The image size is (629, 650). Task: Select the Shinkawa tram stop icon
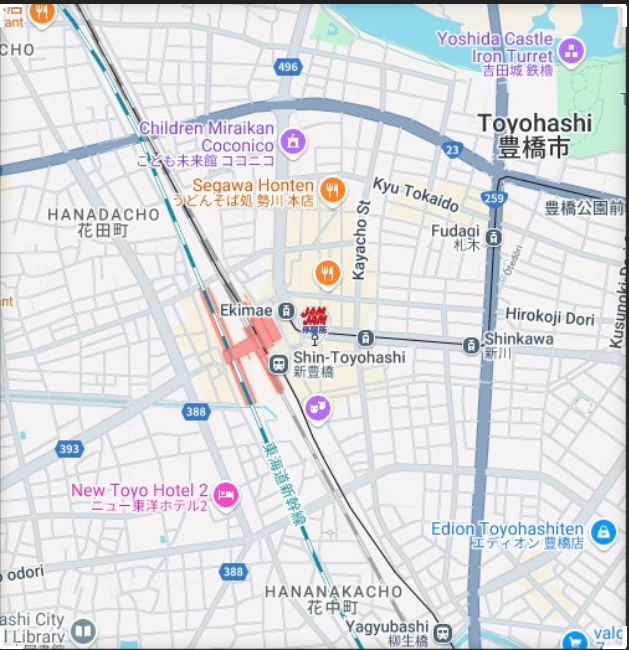click(470, 346)
